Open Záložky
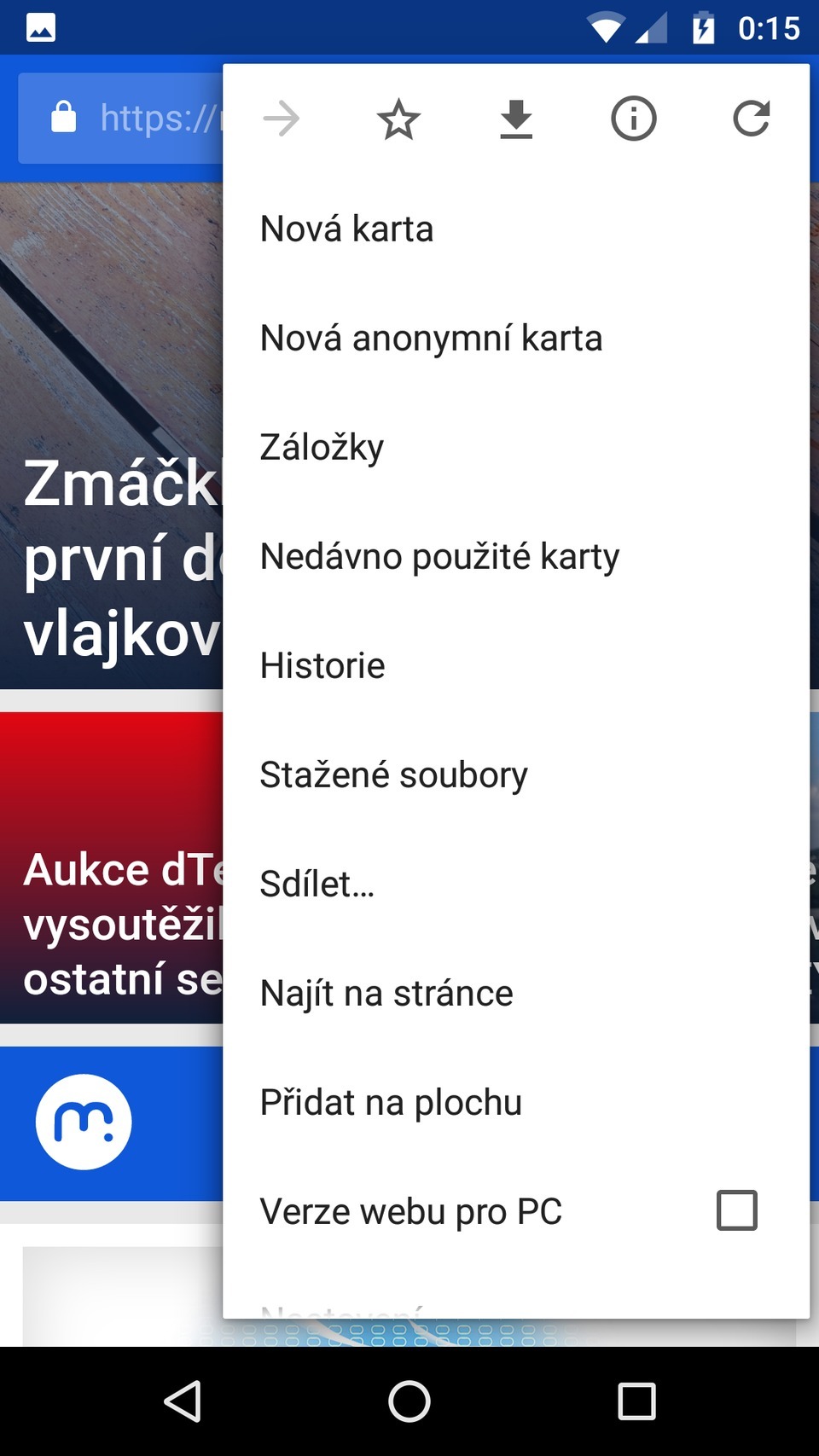 322,446
